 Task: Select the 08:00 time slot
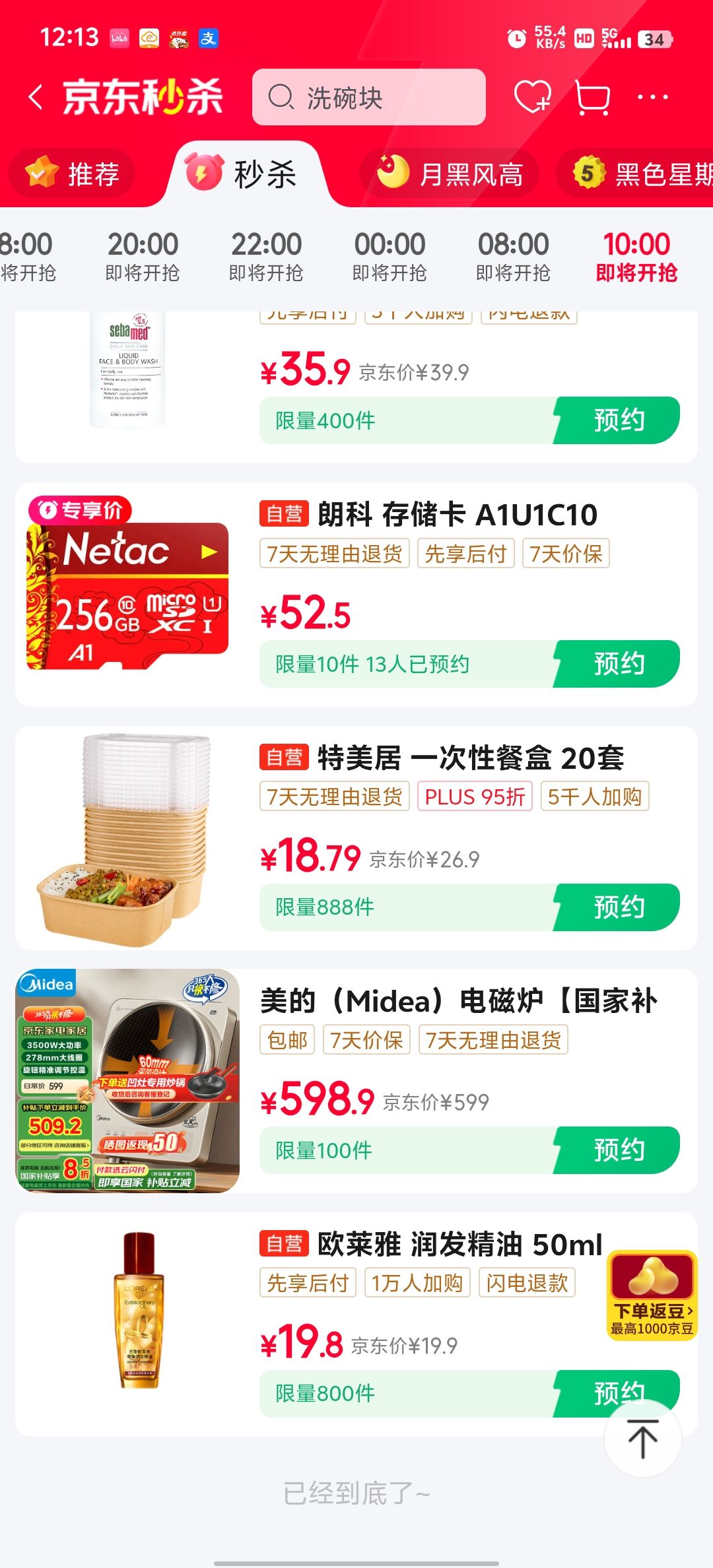pyautogui.click(x=513, y=256)
